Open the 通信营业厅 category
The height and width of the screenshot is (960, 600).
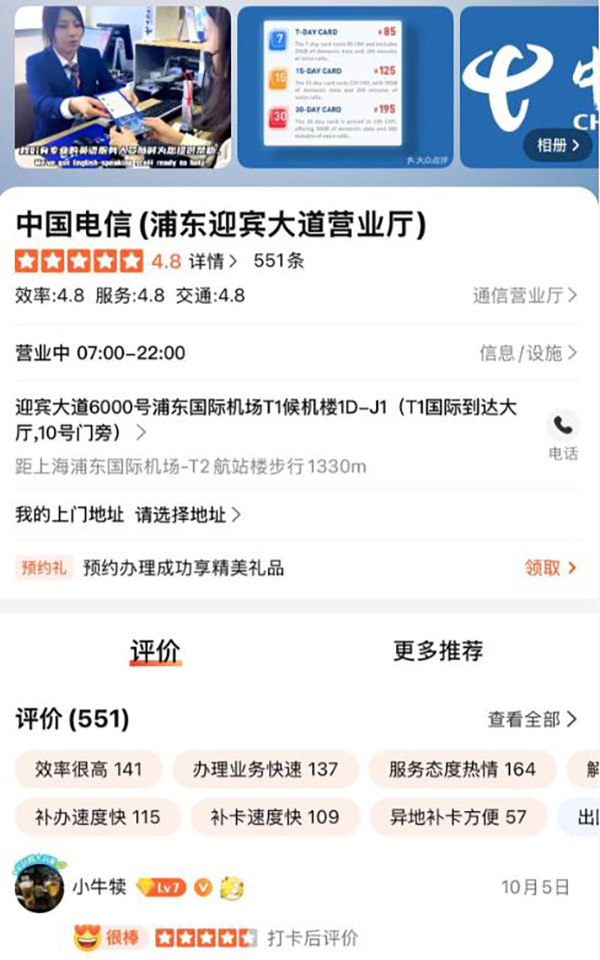524,296
